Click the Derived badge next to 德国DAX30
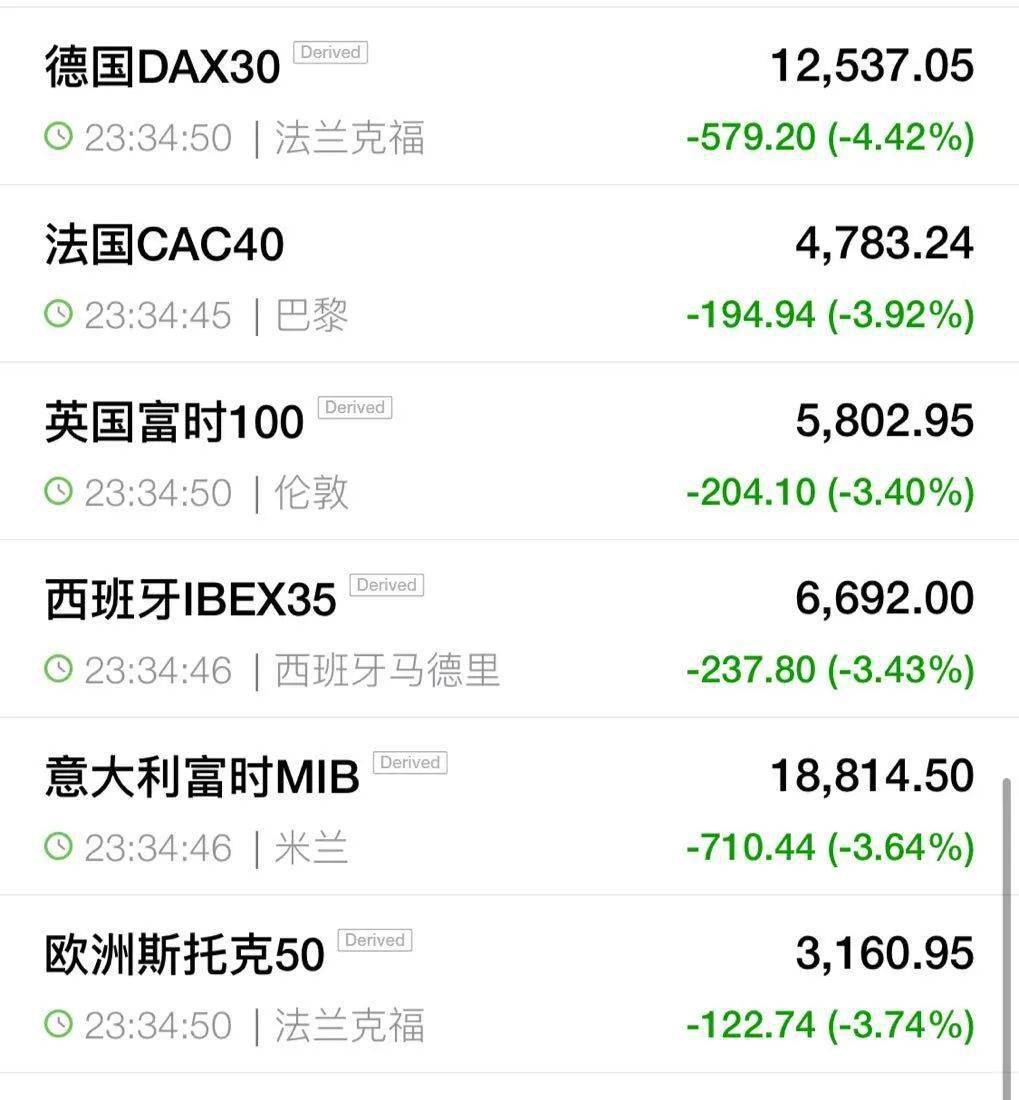The height and width of the screenshot is (1100, 1019). 330,52
